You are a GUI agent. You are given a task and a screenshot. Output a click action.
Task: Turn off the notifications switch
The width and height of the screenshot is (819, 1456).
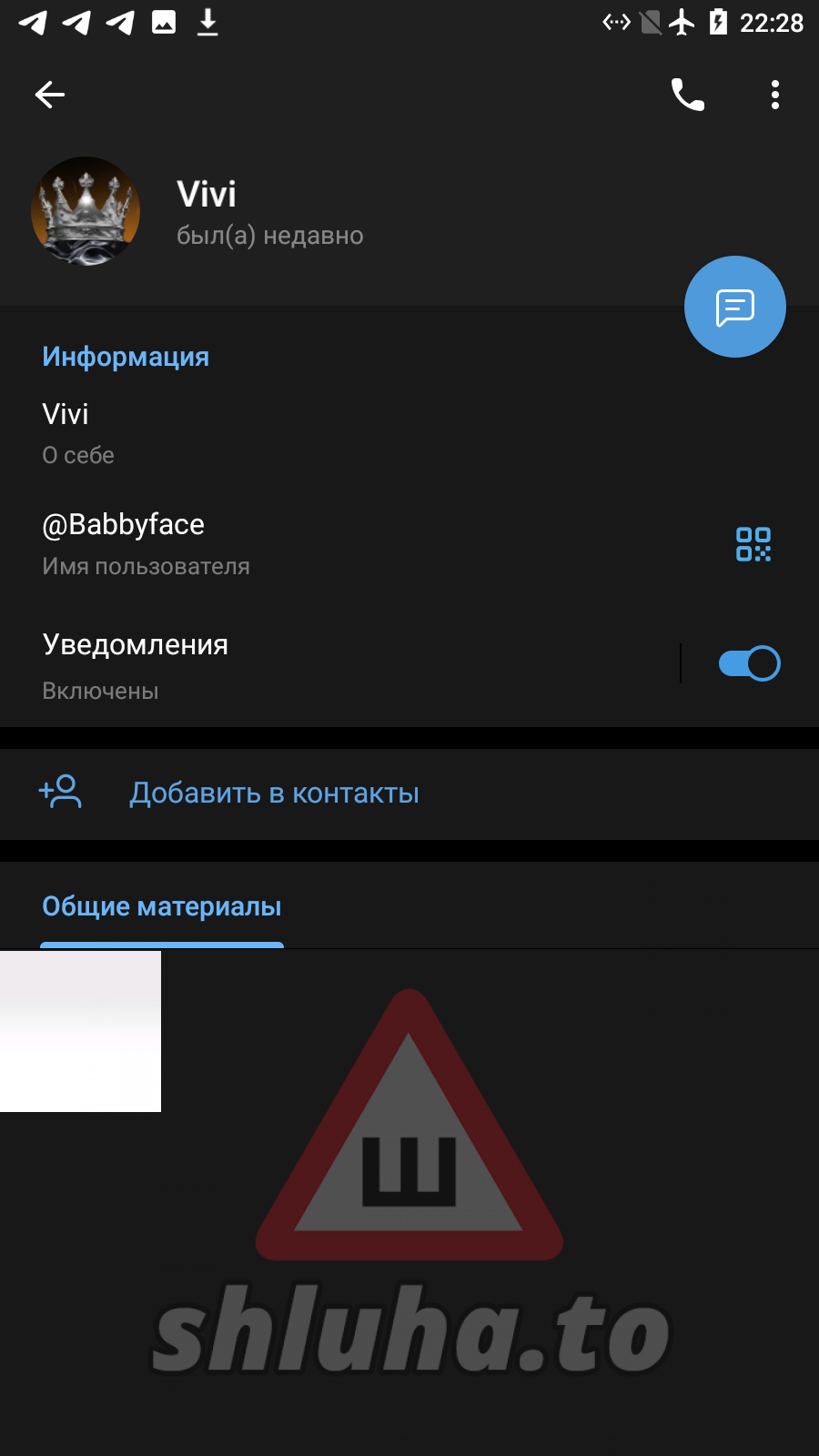[749, 663]
